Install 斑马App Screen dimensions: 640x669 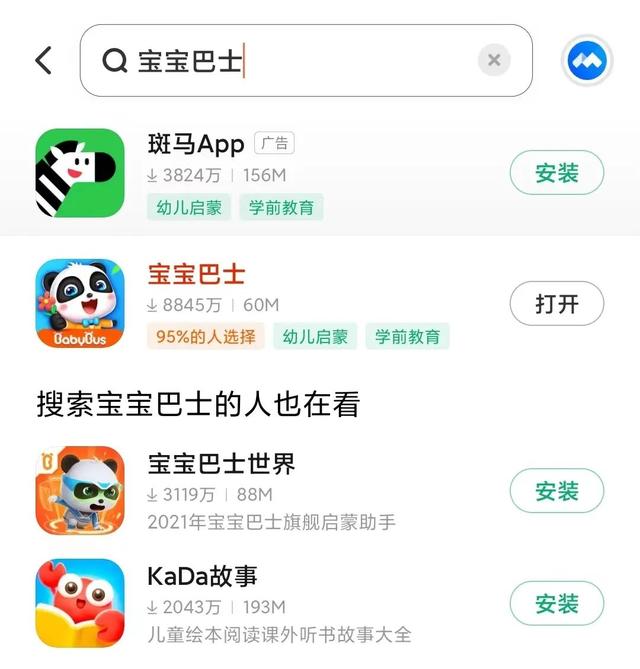click(x=557, y=173)
